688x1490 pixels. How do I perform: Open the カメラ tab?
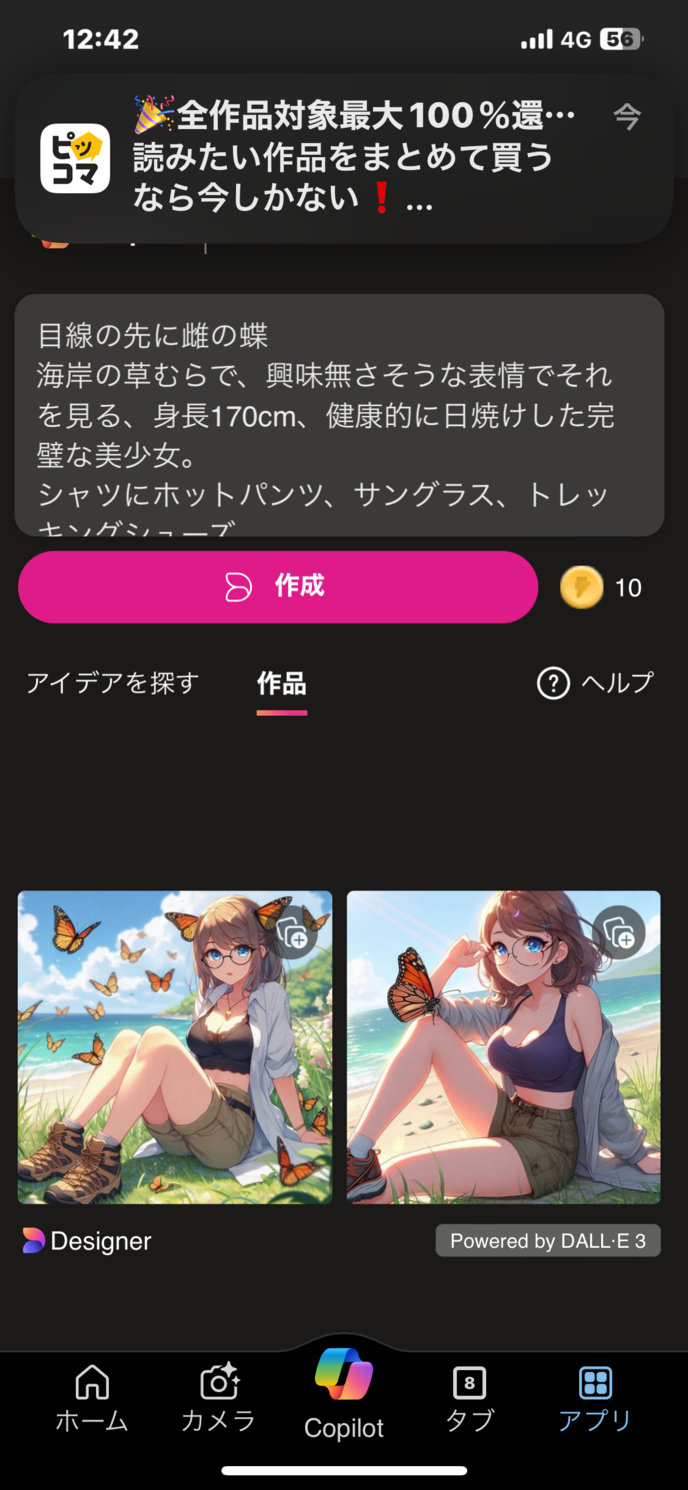(x=218, y=1398)
